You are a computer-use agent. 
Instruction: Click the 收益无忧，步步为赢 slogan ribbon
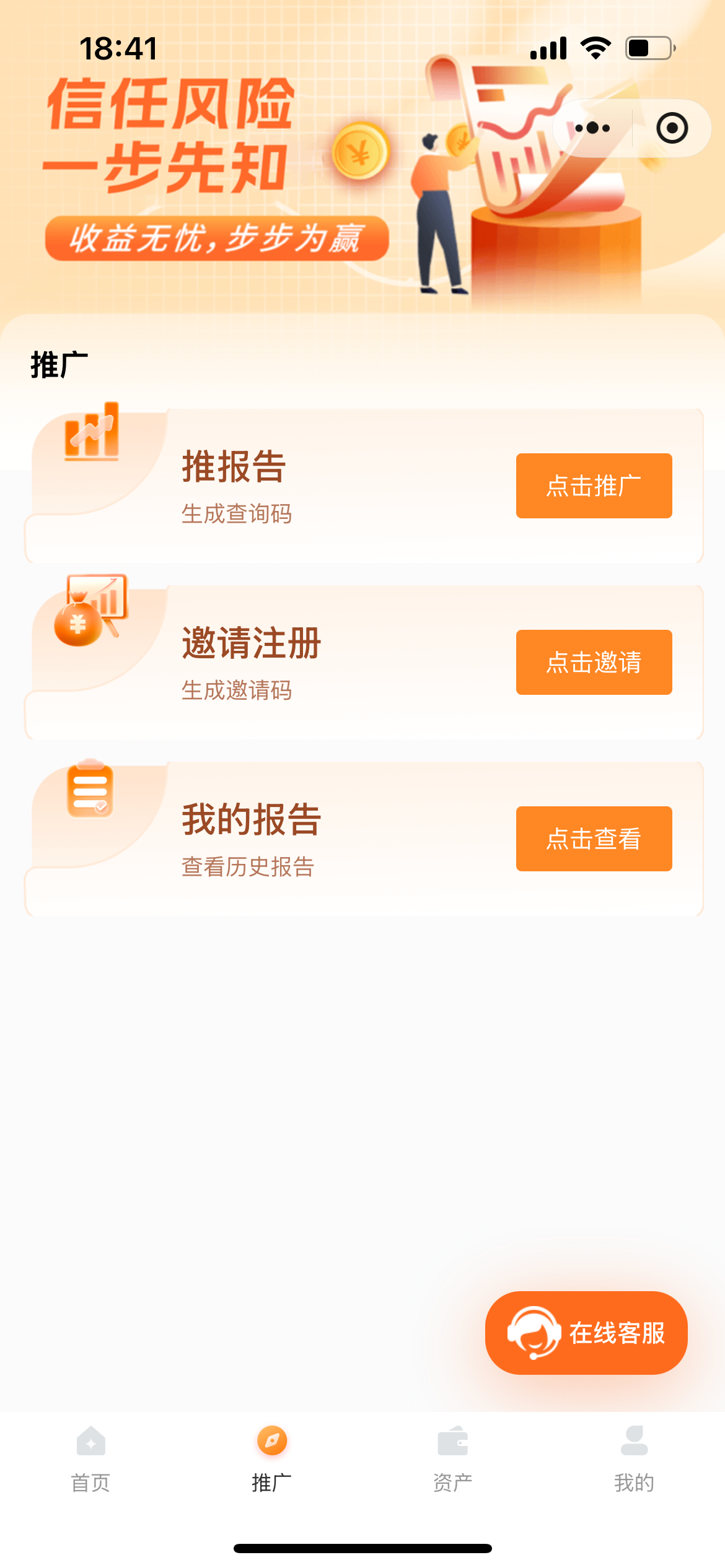pyautogui.click(x=217, y=238)
